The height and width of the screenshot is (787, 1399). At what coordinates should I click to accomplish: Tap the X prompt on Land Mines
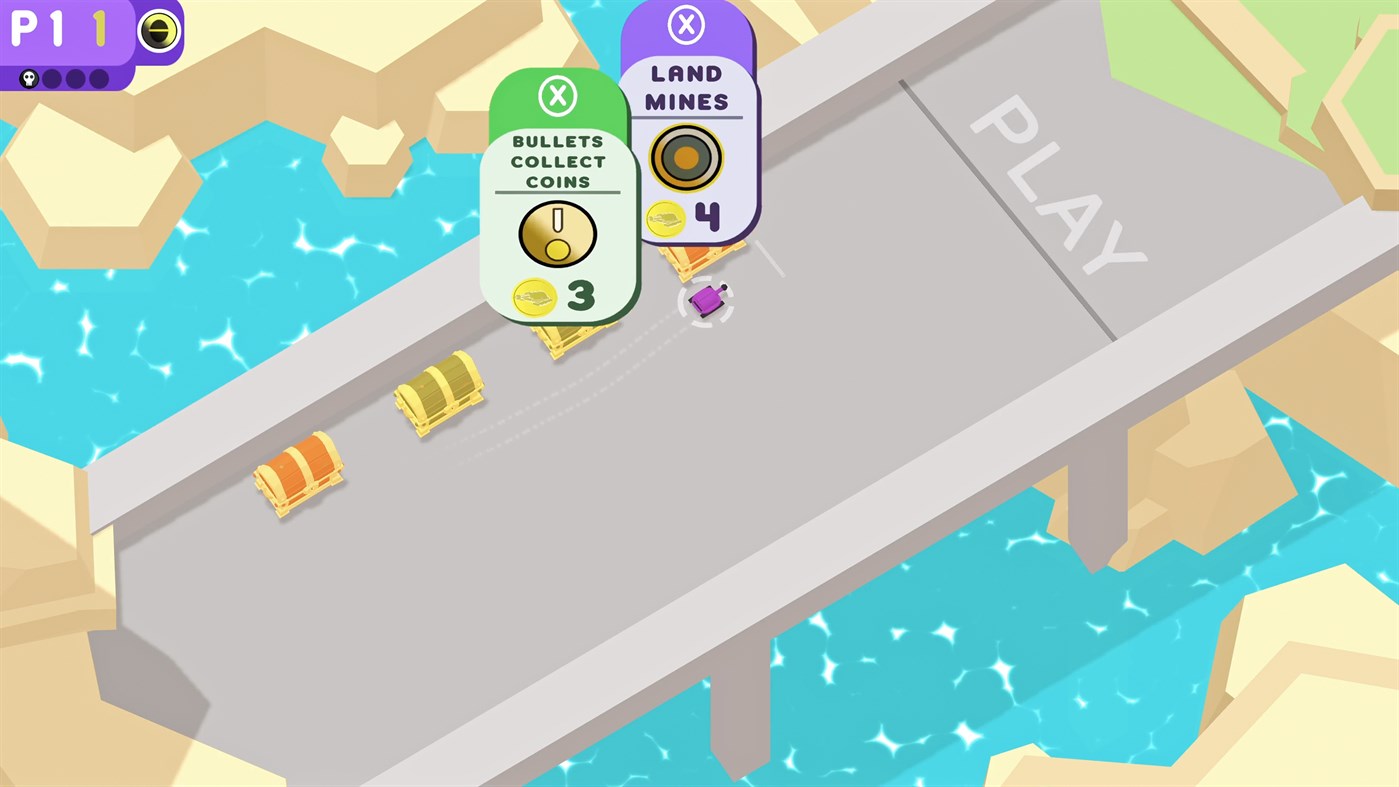coord(686,25)
